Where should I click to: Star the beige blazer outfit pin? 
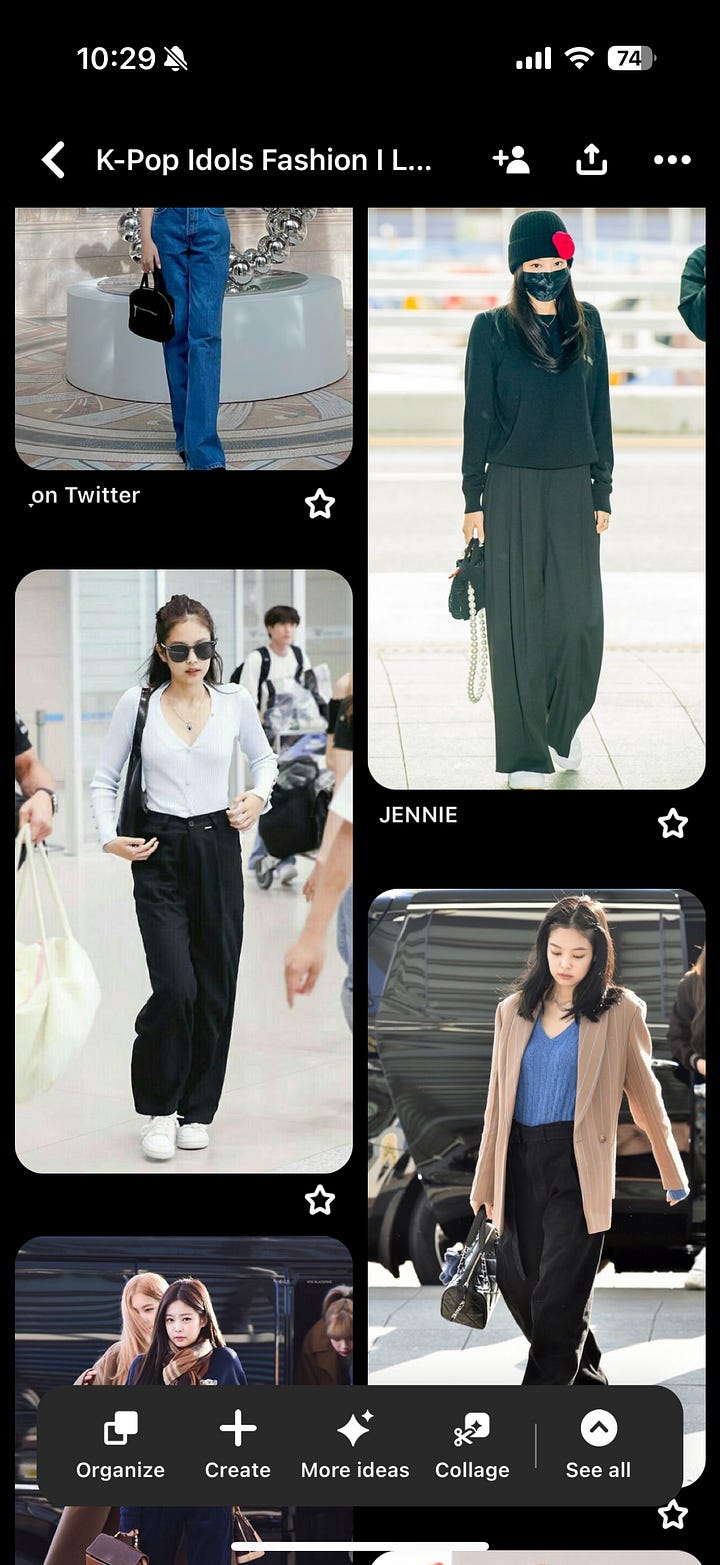point(673,1515)
